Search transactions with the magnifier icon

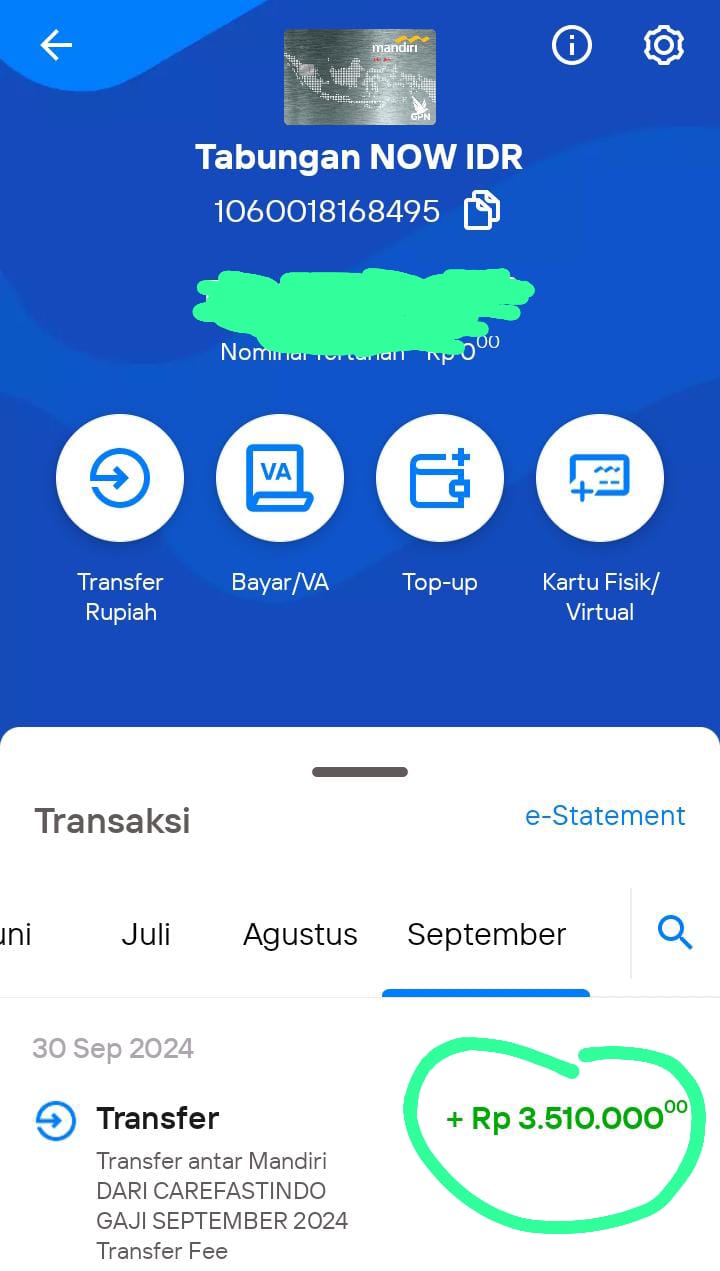tap(675, 933)
